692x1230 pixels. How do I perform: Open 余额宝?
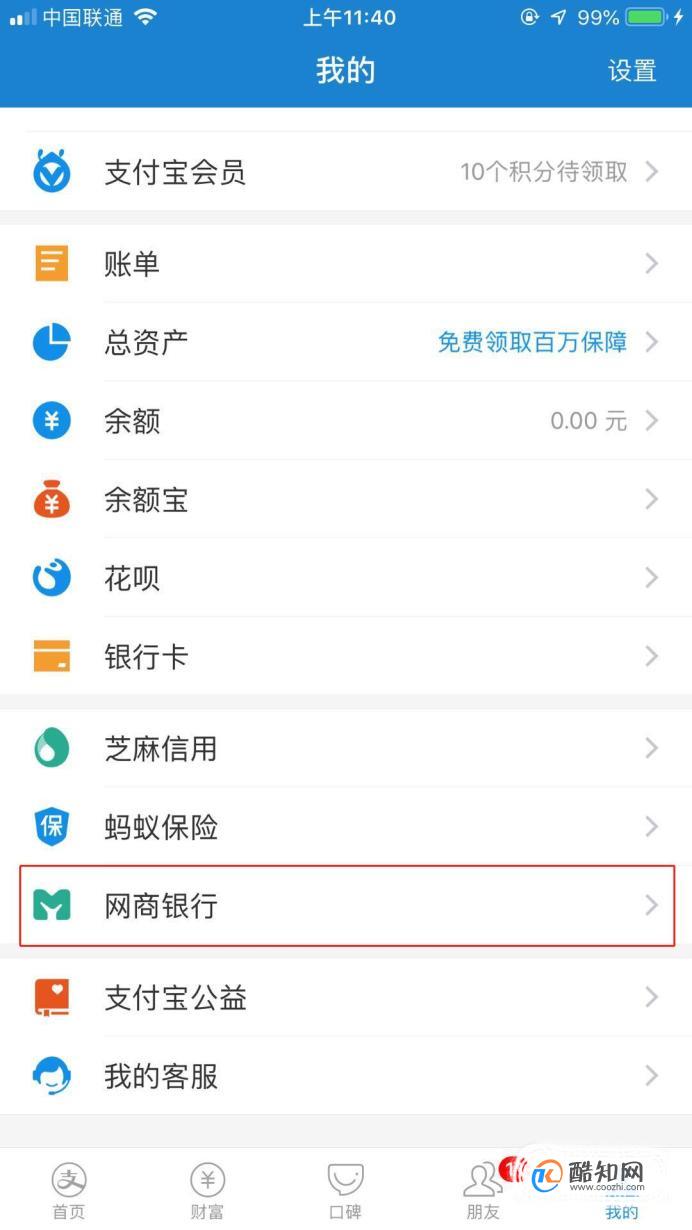point(345,499)
